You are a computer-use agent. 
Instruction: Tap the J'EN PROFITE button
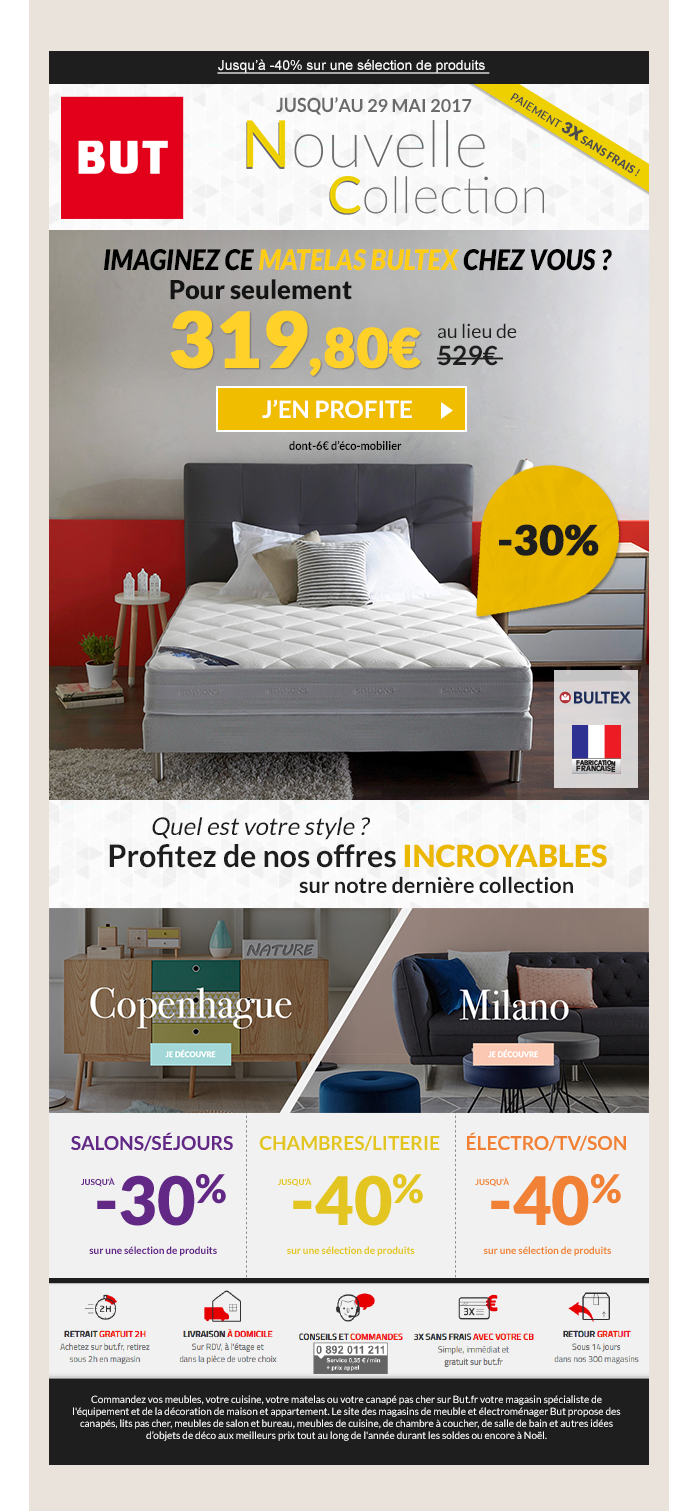[x=341, y=409]
